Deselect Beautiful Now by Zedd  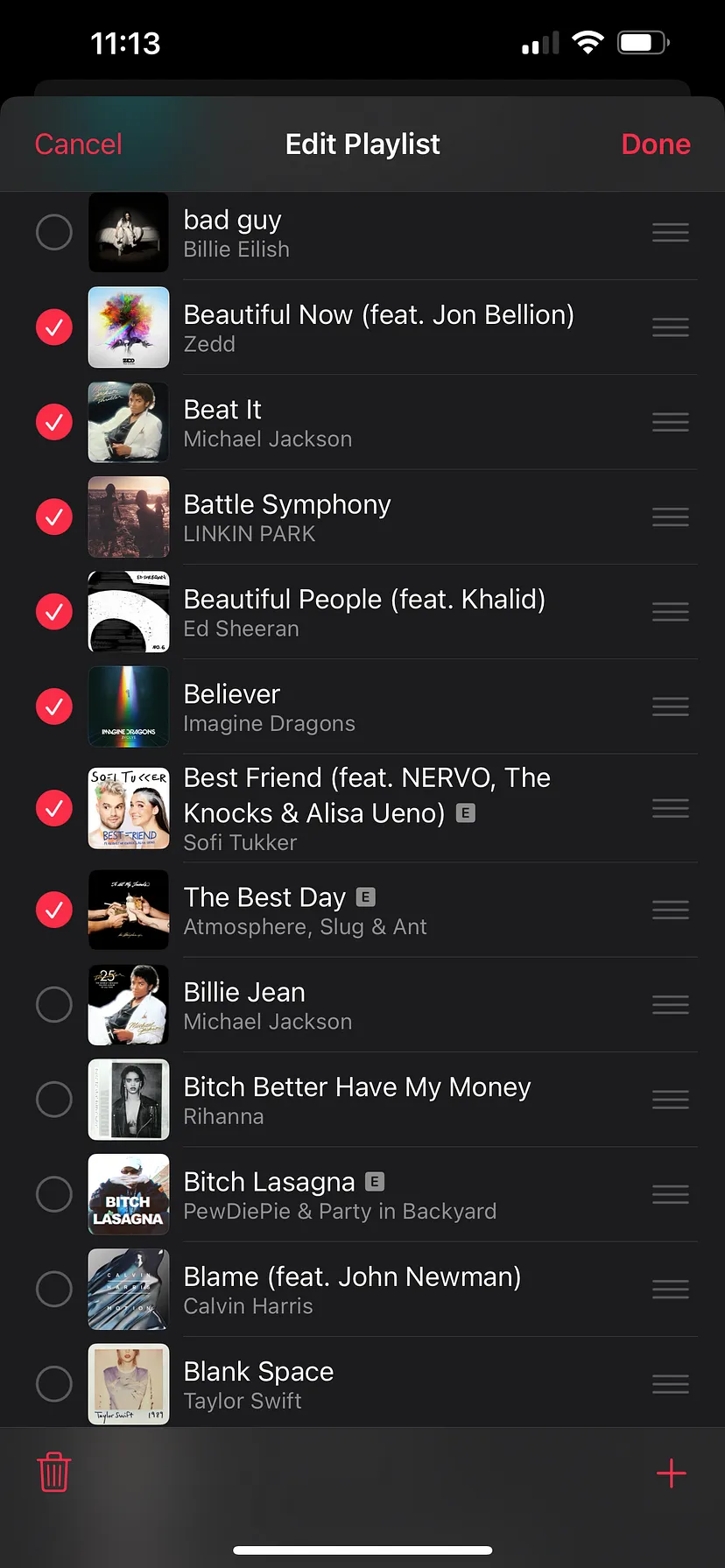[x=54, y=327]
